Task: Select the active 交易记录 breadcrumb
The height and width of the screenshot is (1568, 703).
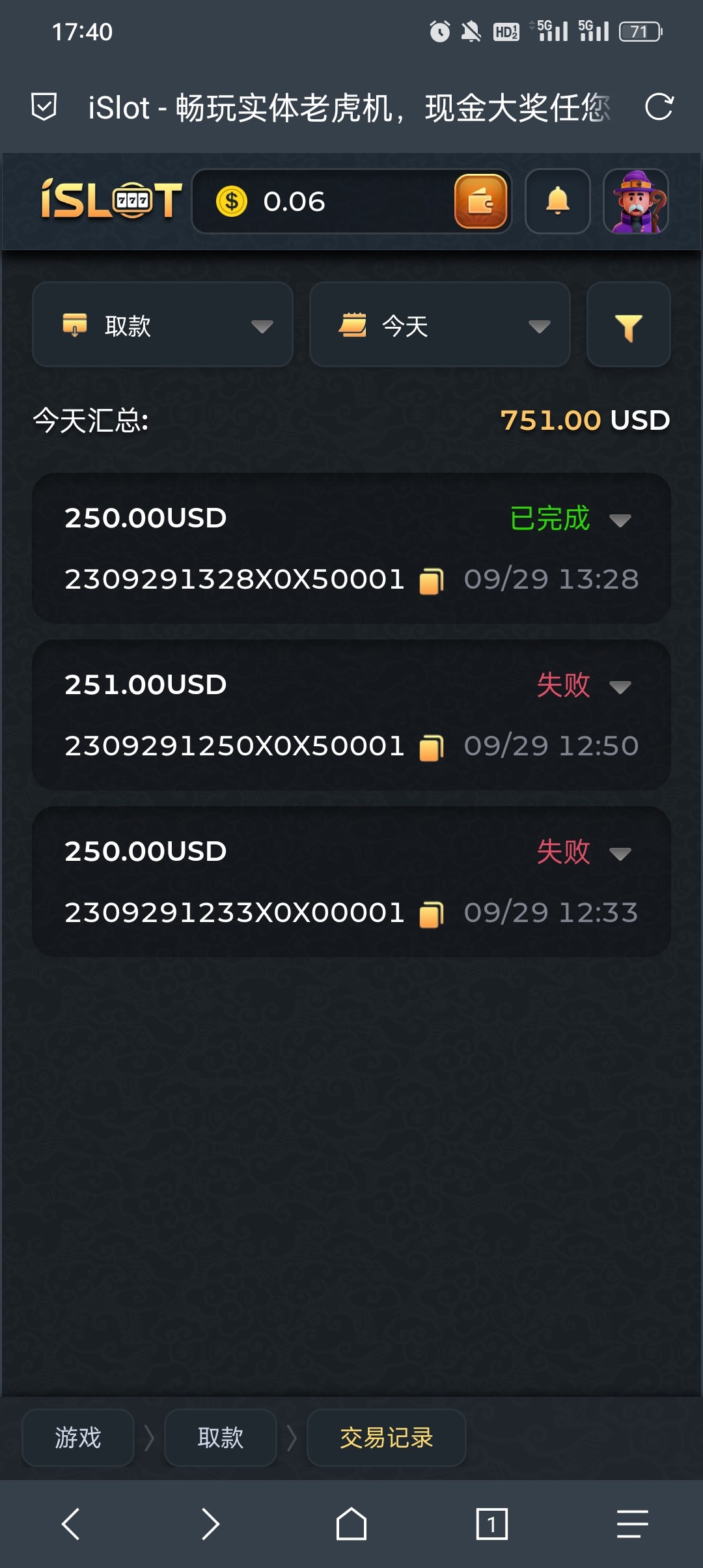Action: (x=387, y=1439)
